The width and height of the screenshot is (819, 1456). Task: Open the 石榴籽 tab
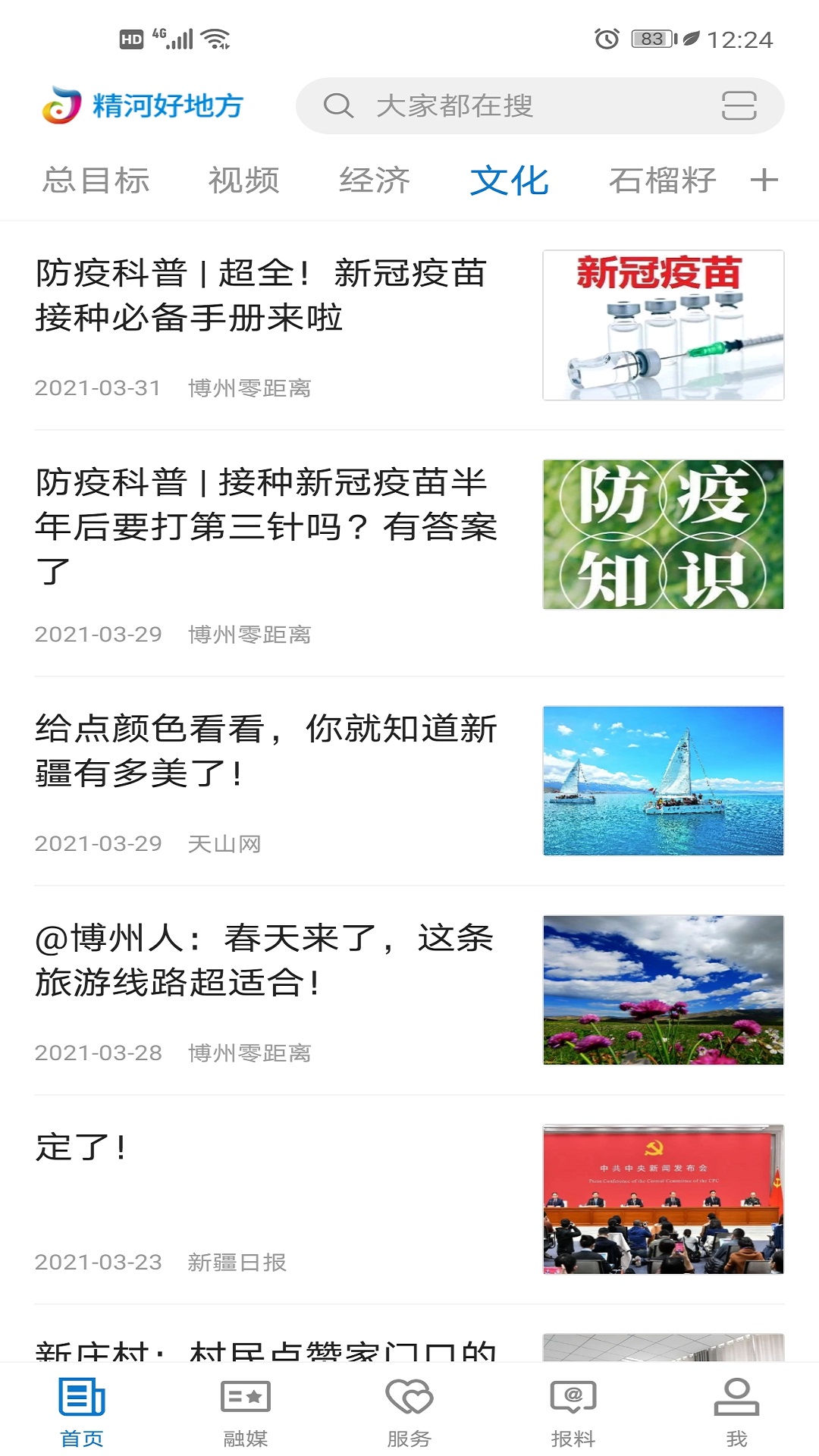[x=662, y=180]
